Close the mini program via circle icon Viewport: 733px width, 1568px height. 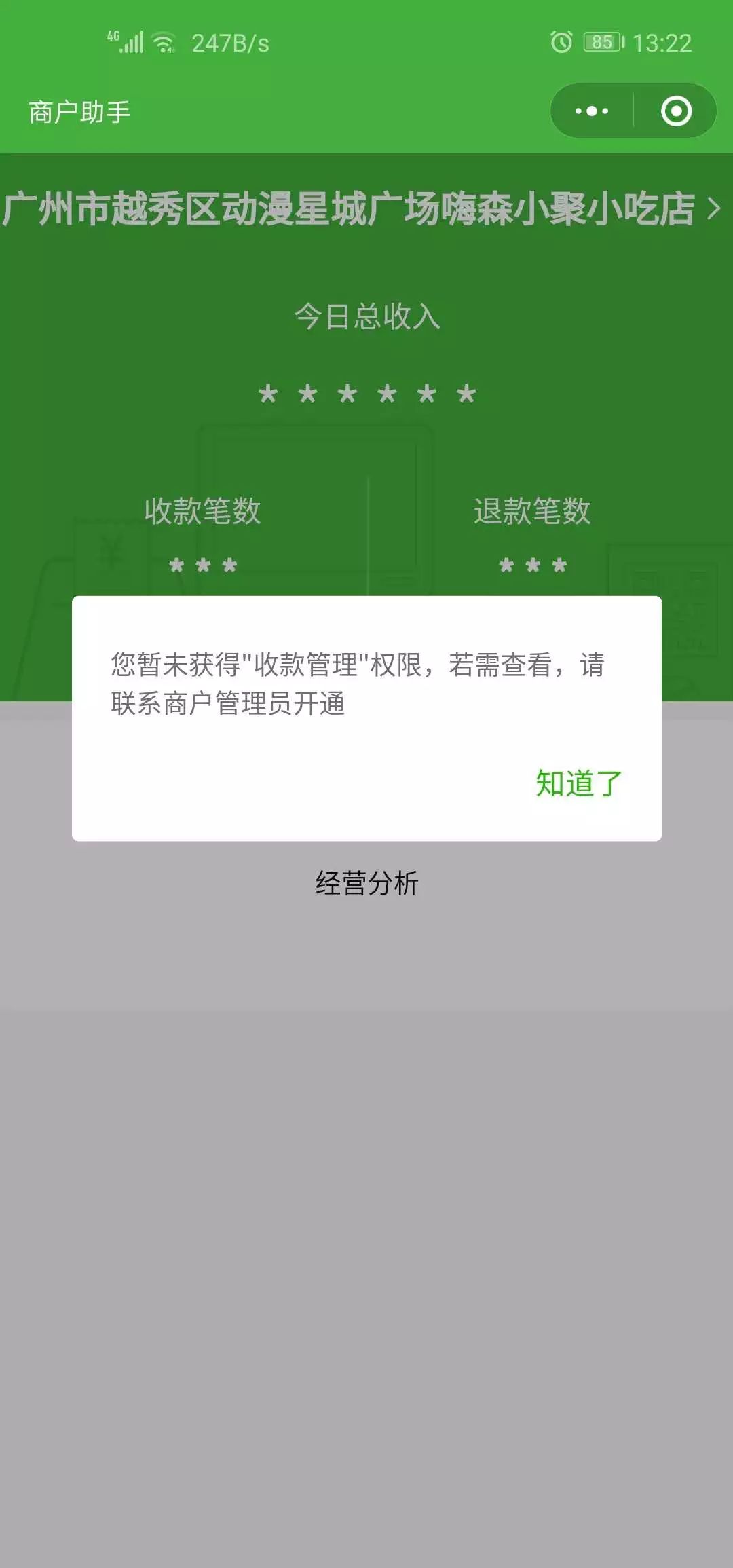[x=676, y=111]
